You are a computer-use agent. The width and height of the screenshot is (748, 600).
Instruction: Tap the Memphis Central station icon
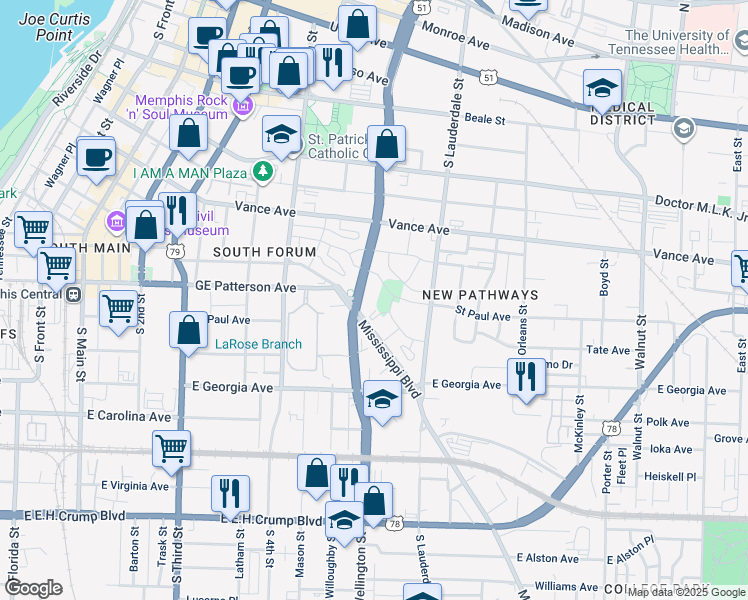[x=73, y=295]
